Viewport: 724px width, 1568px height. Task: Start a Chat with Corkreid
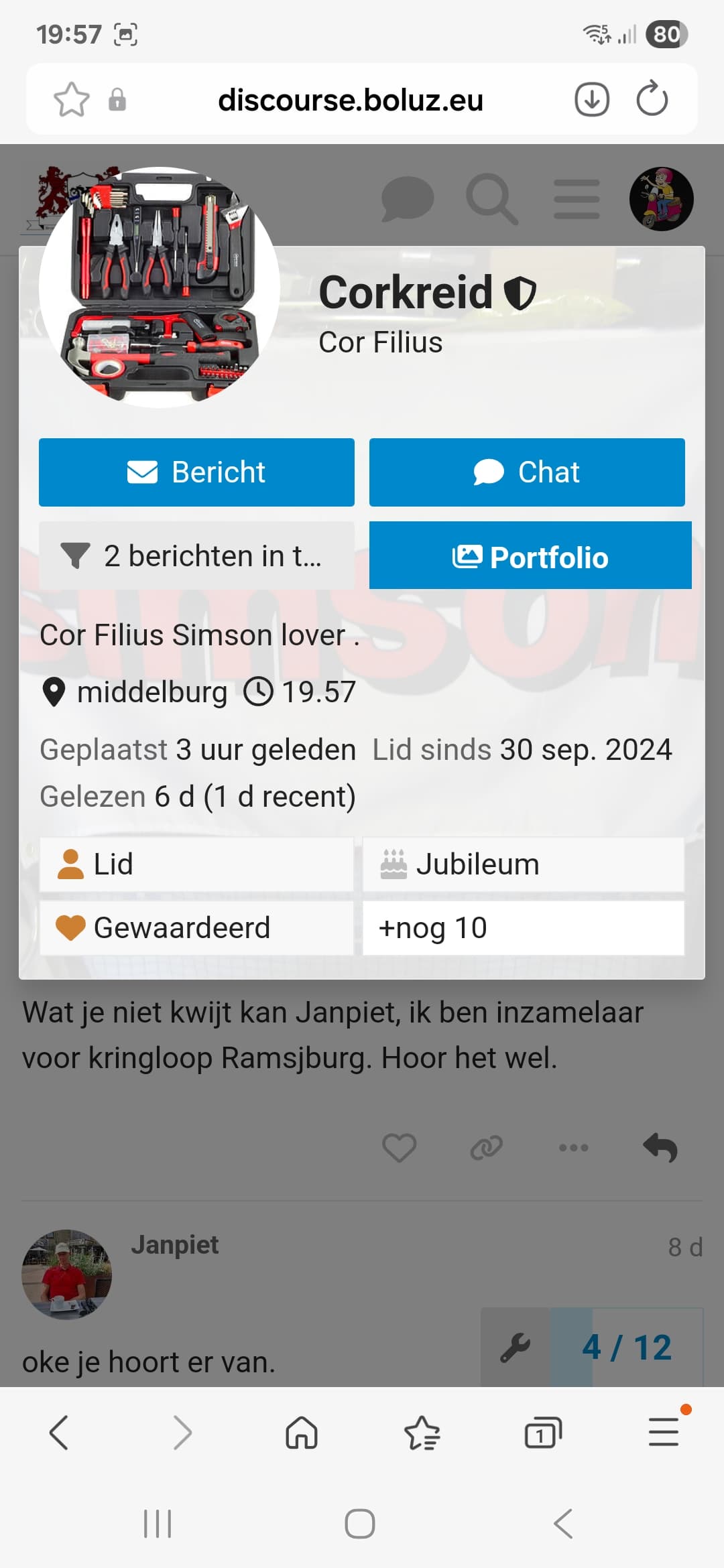[527, 472]
